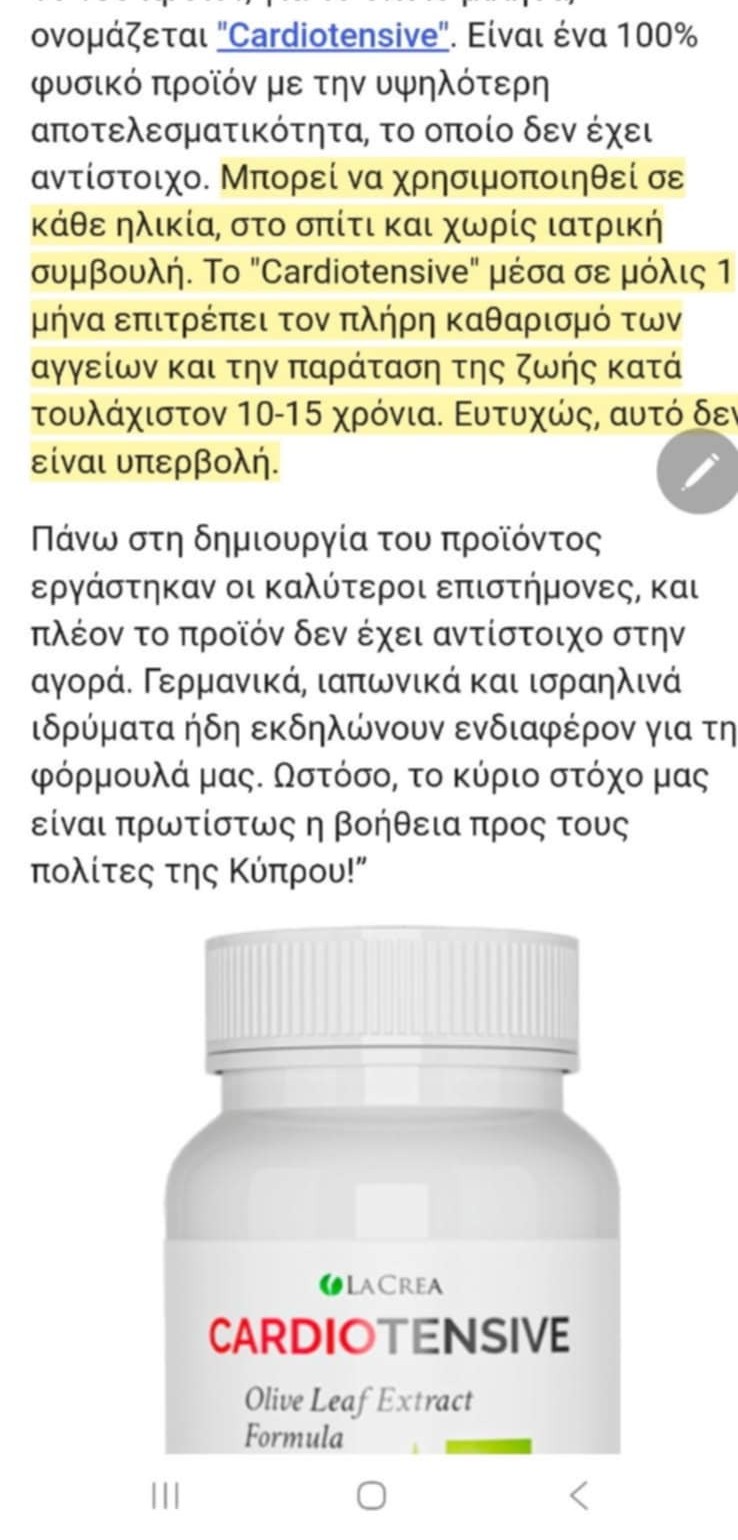This screenshot has height=1540, width=738.
Task: Go to the home screen
Action: pyautogui.click(x=371, y=1495)
